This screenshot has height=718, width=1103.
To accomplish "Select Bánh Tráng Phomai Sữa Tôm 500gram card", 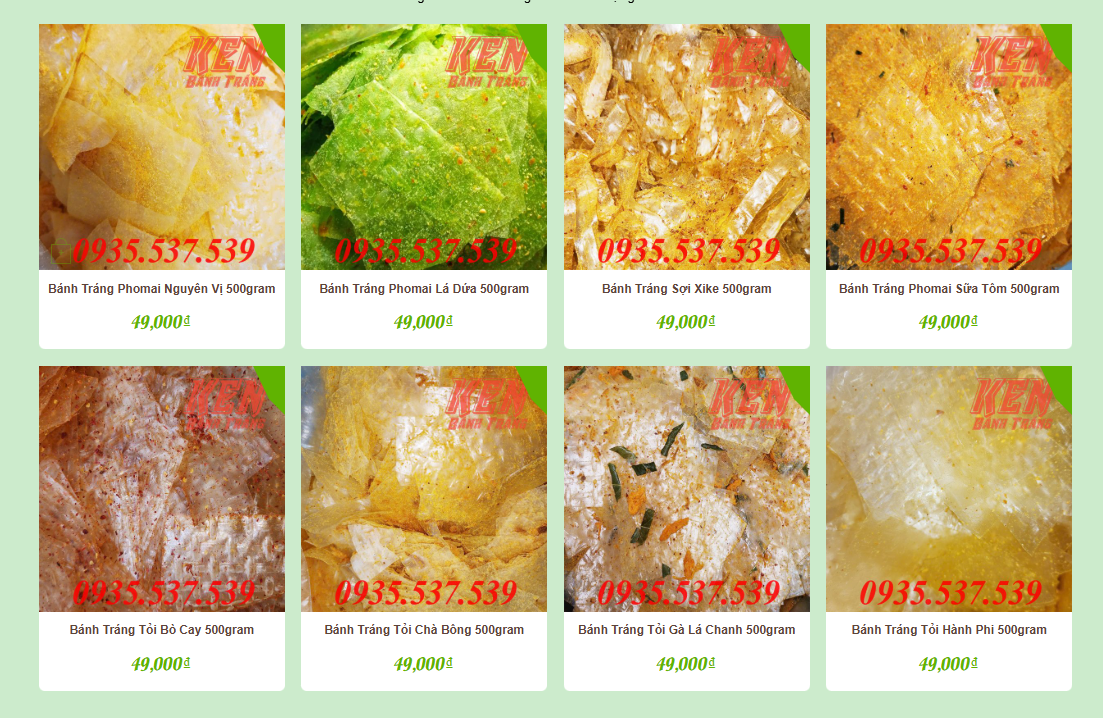I will coord(948,289).
